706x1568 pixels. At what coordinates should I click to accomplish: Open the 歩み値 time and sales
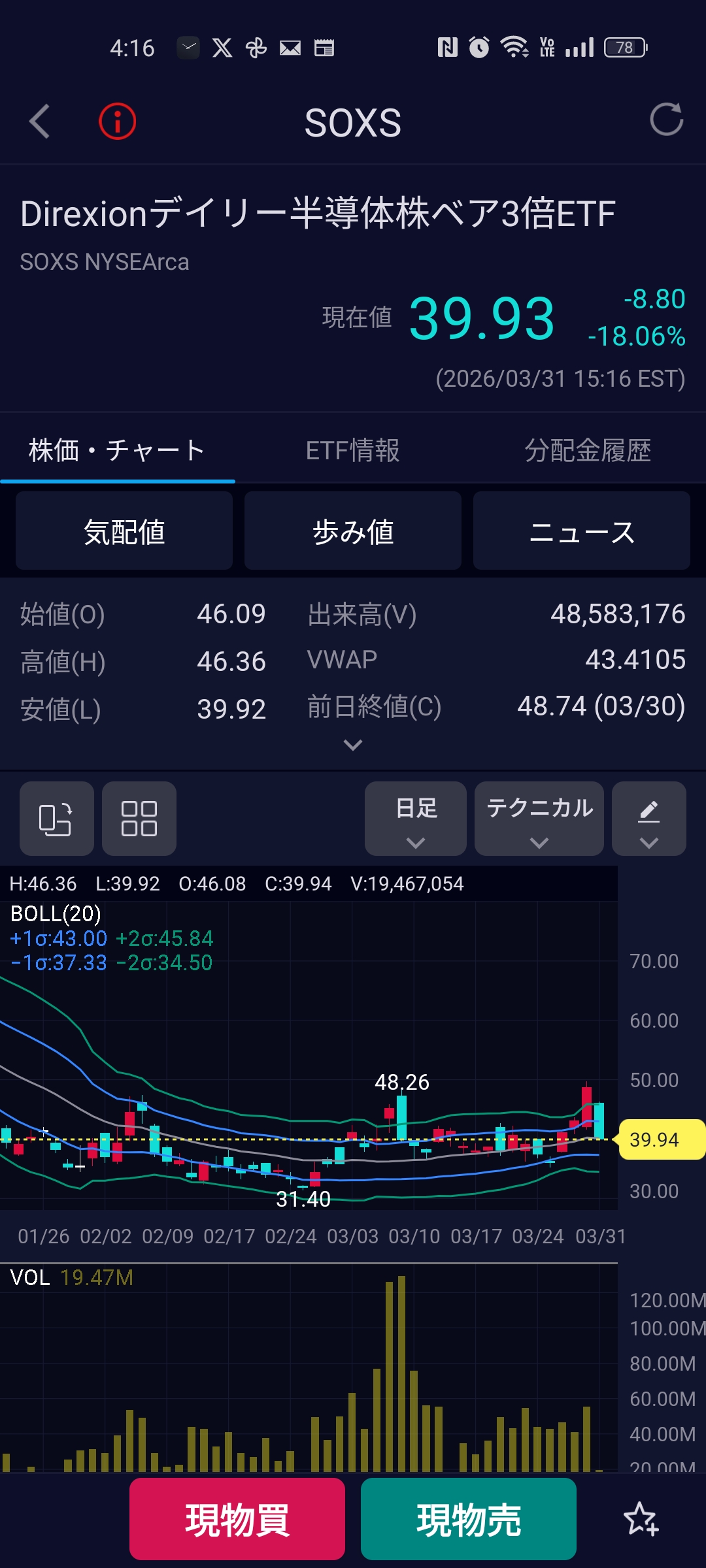(x=353, y=531)
